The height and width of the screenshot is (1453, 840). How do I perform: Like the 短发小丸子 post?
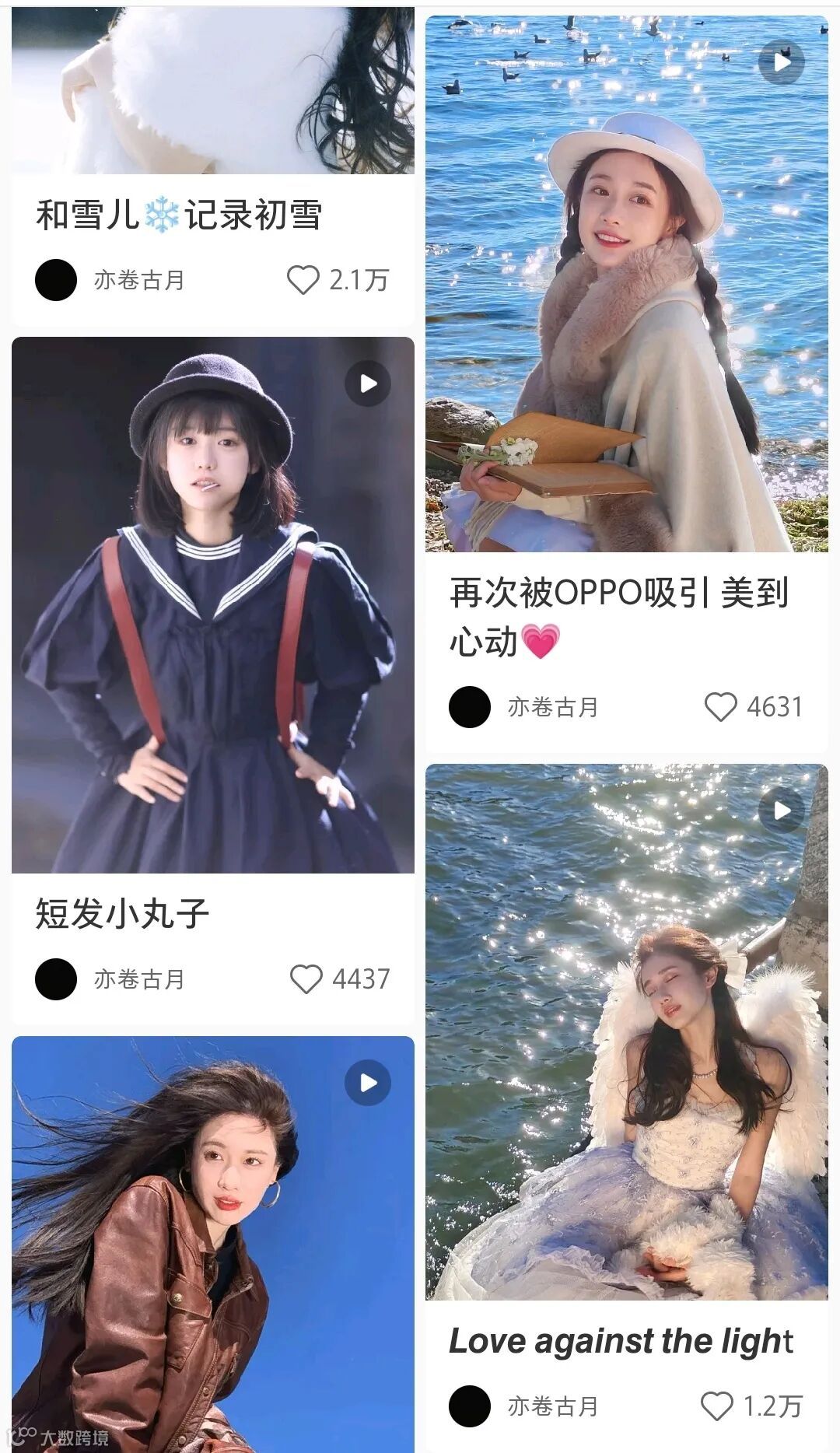[306, 979]
